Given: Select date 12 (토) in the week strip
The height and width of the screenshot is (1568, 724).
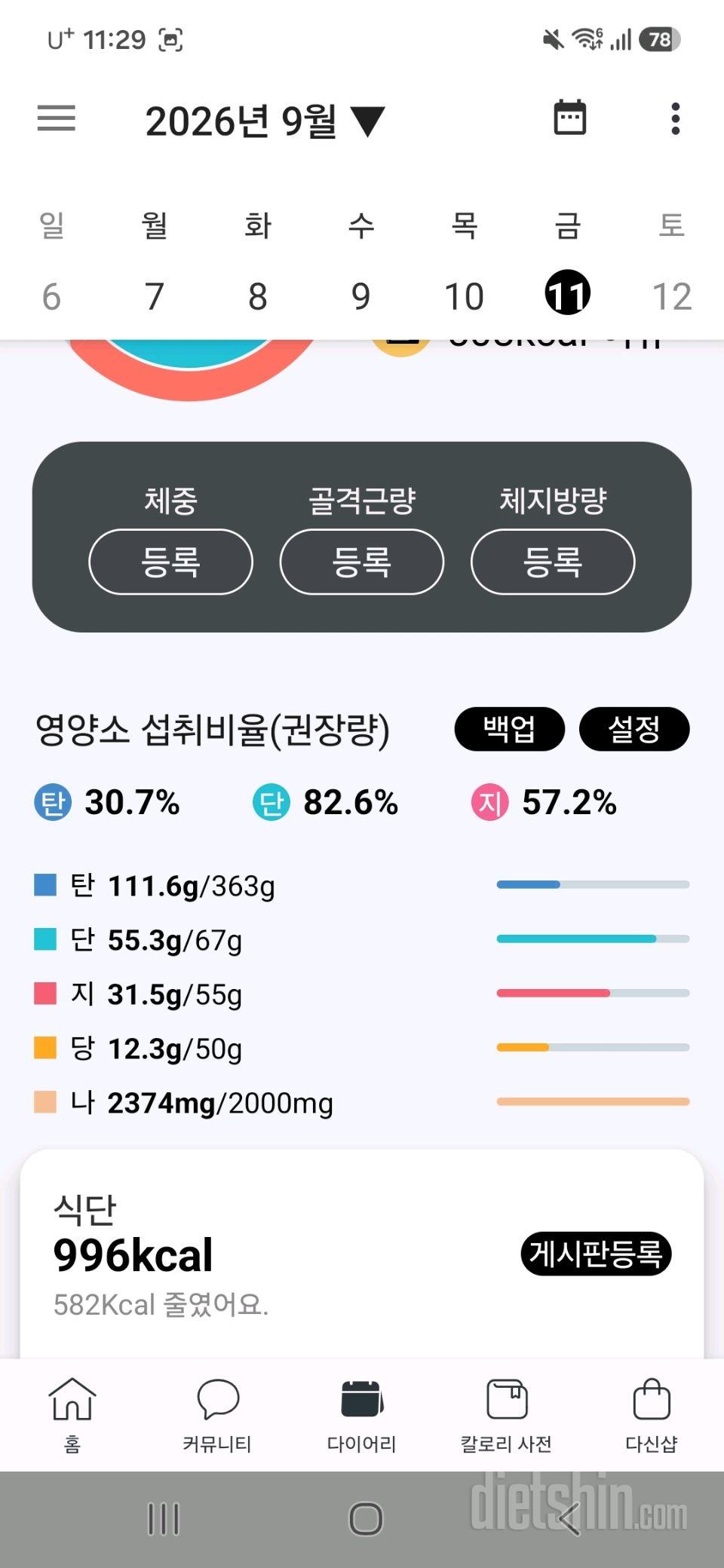Looking at the screenshot, I should 671,296.
